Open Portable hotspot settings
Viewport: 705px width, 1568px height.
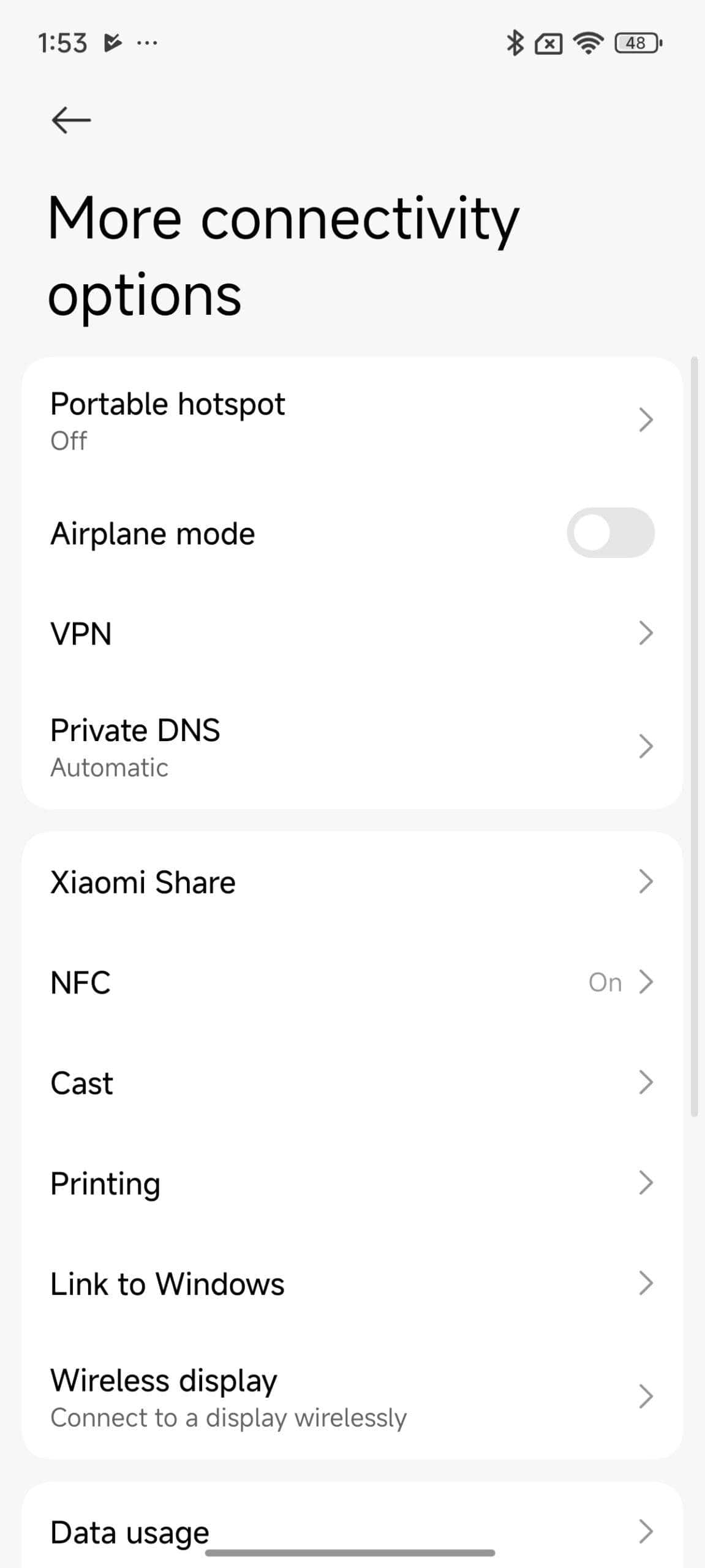352,420
